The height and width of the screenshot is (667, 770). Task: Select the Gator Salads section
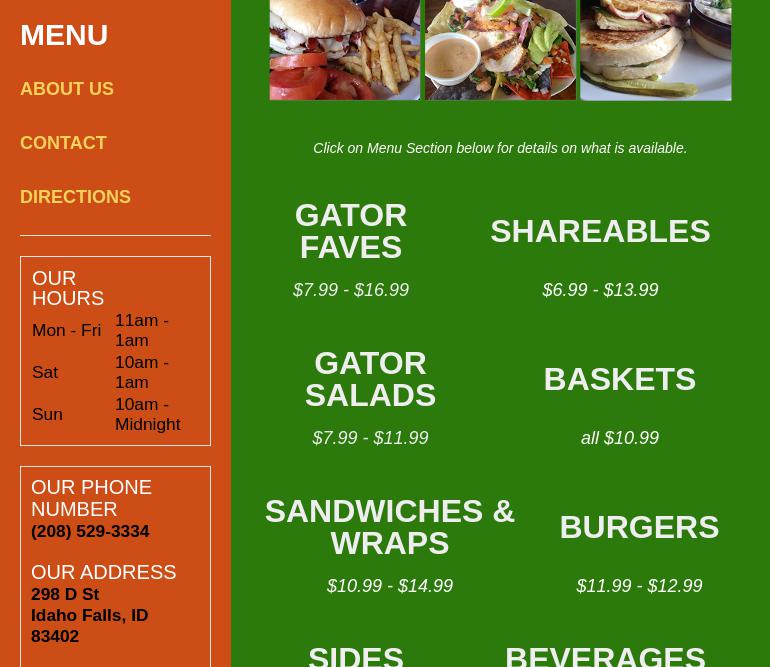point(370,379)
